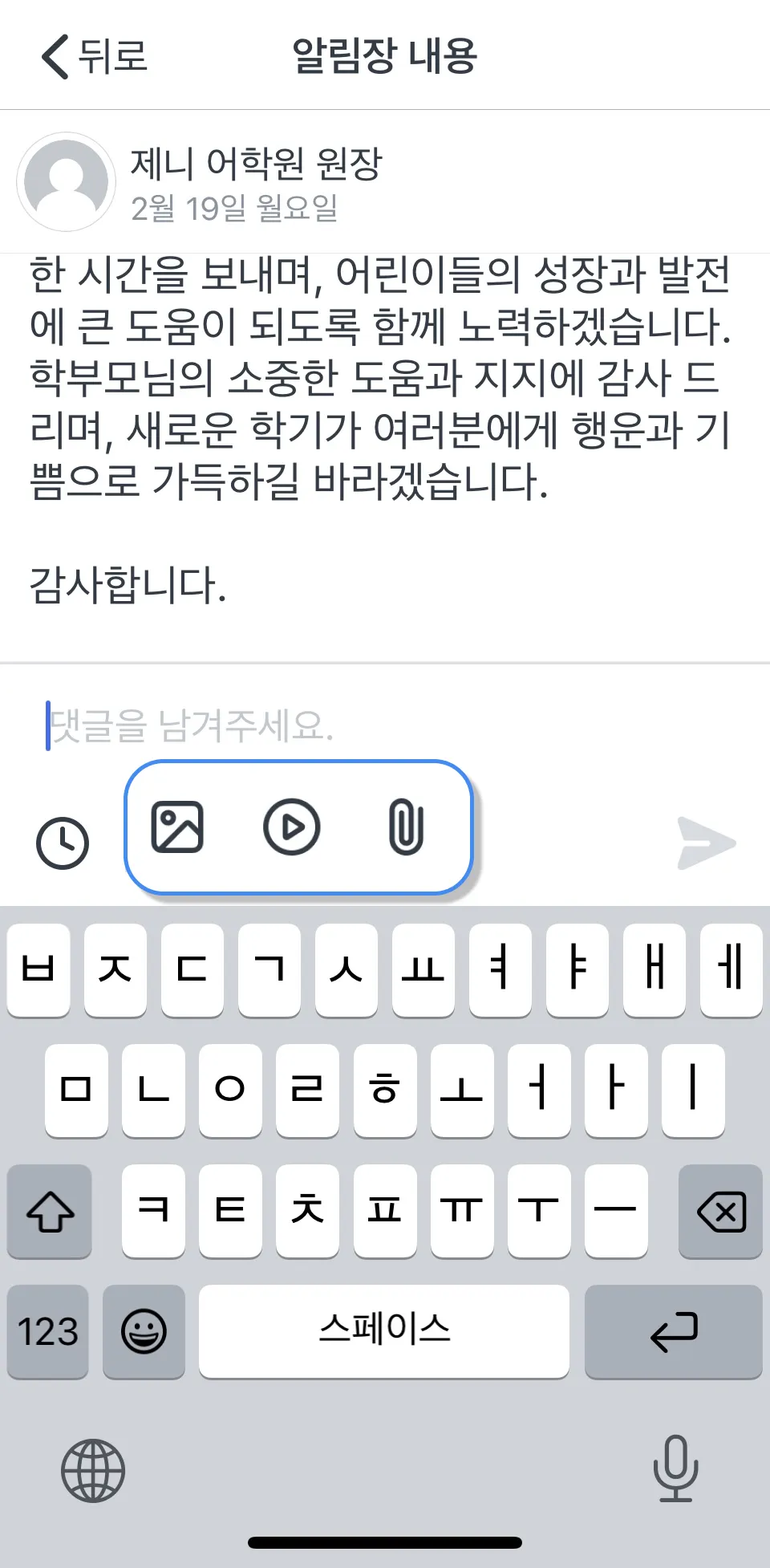
Task: Switch keyboard to 123 numbers layout
Action: (48, 1331)
